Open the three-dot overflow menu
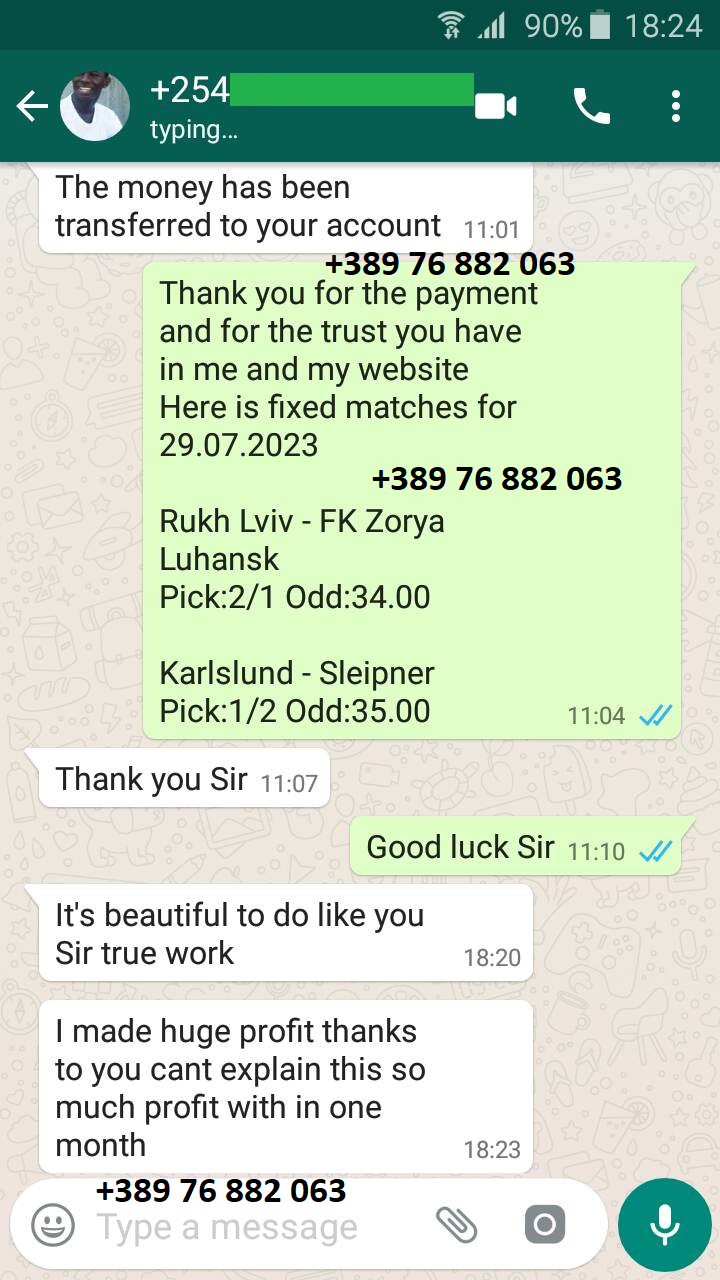This screenshot has width=720, height=1280. (676, 106)
